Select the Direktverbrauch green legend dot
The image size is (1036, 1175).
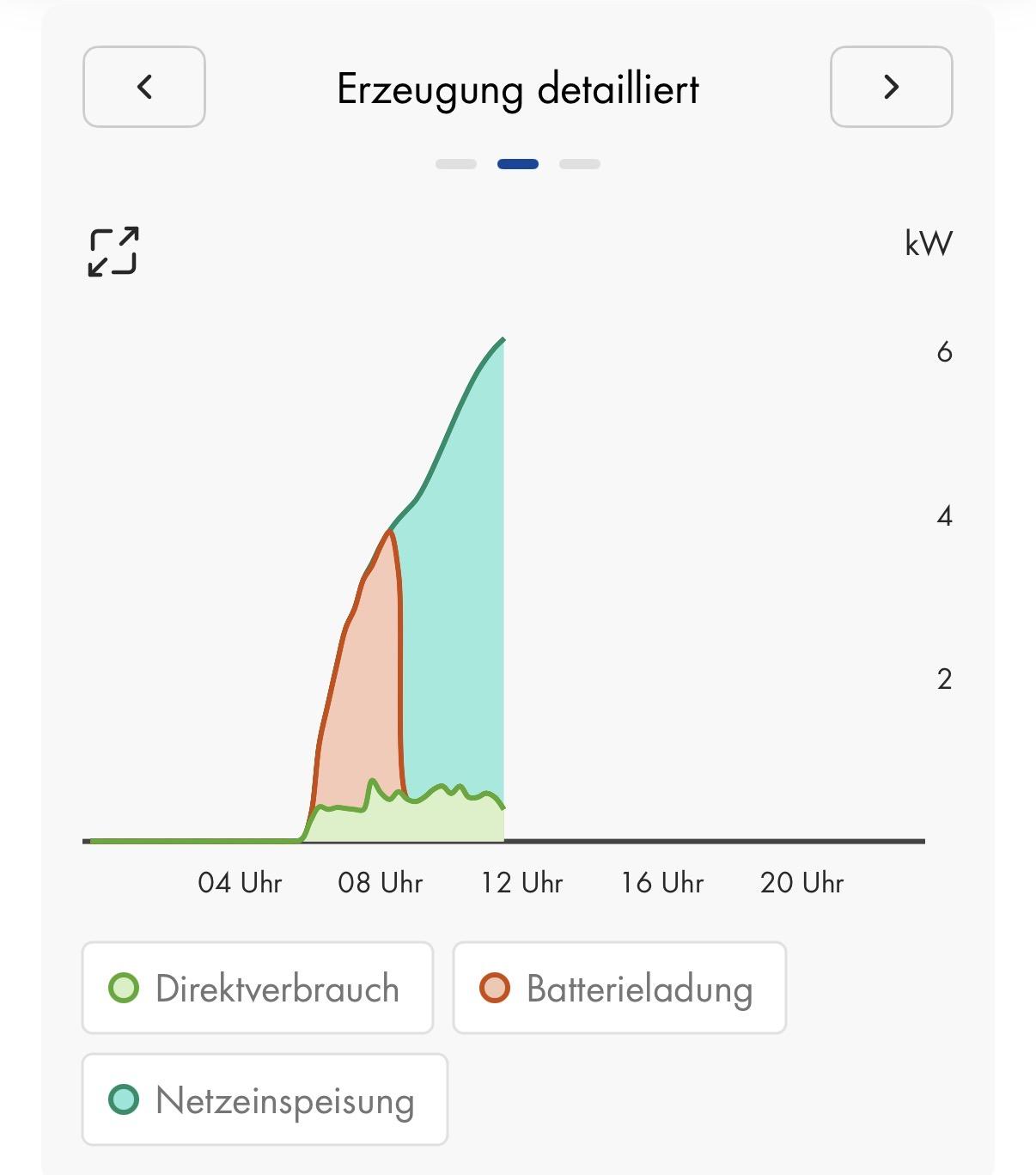pos(125,989)
